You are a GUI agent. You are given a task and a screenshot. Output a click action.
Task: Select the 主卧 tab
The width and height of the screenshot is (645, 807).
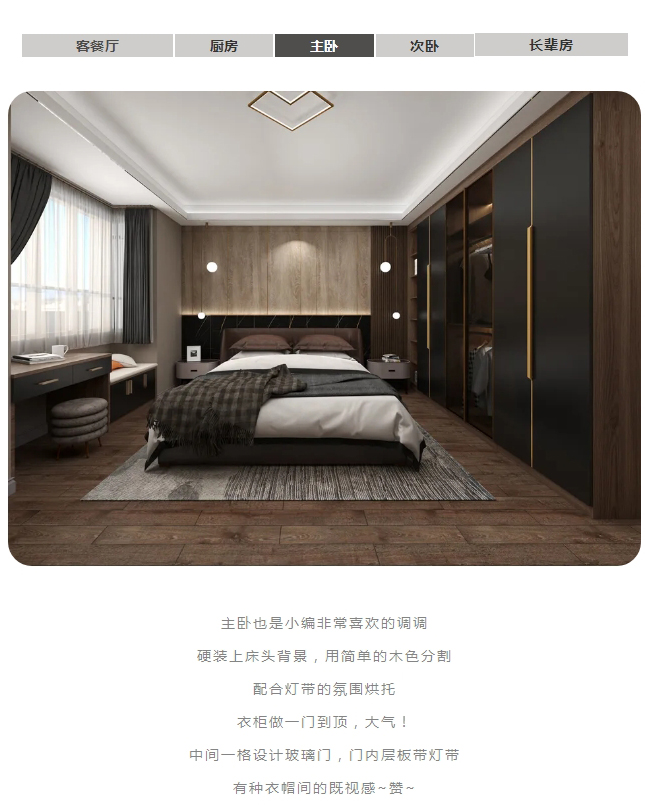[x=324, y=46]
